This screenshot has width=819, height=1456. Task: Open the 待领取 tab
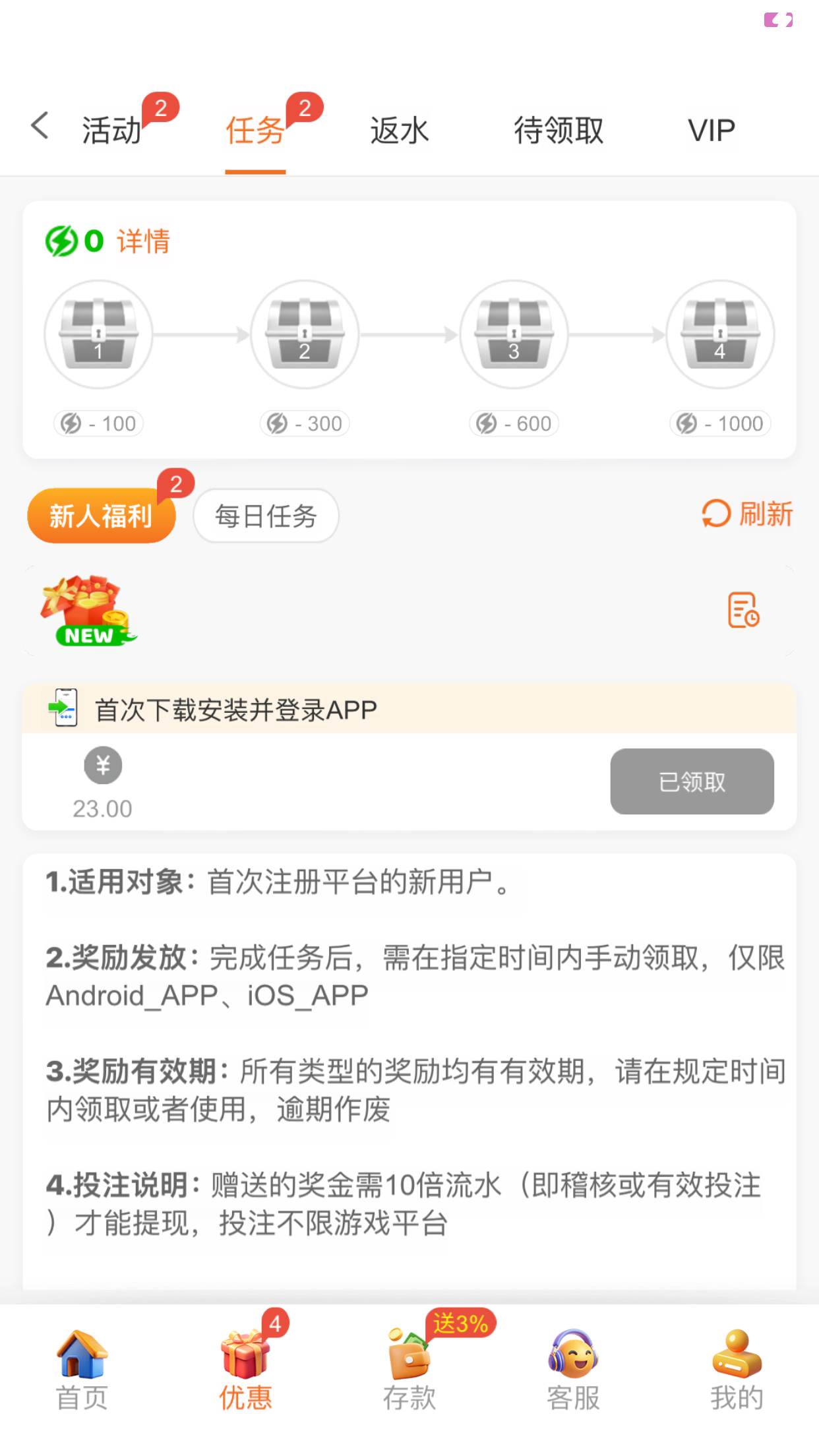tap(559, 131)
